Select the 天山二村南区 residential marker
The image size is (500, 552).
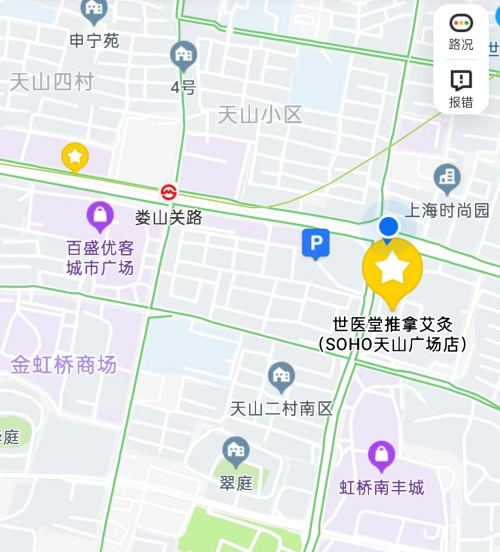click(x=281, y=377)
